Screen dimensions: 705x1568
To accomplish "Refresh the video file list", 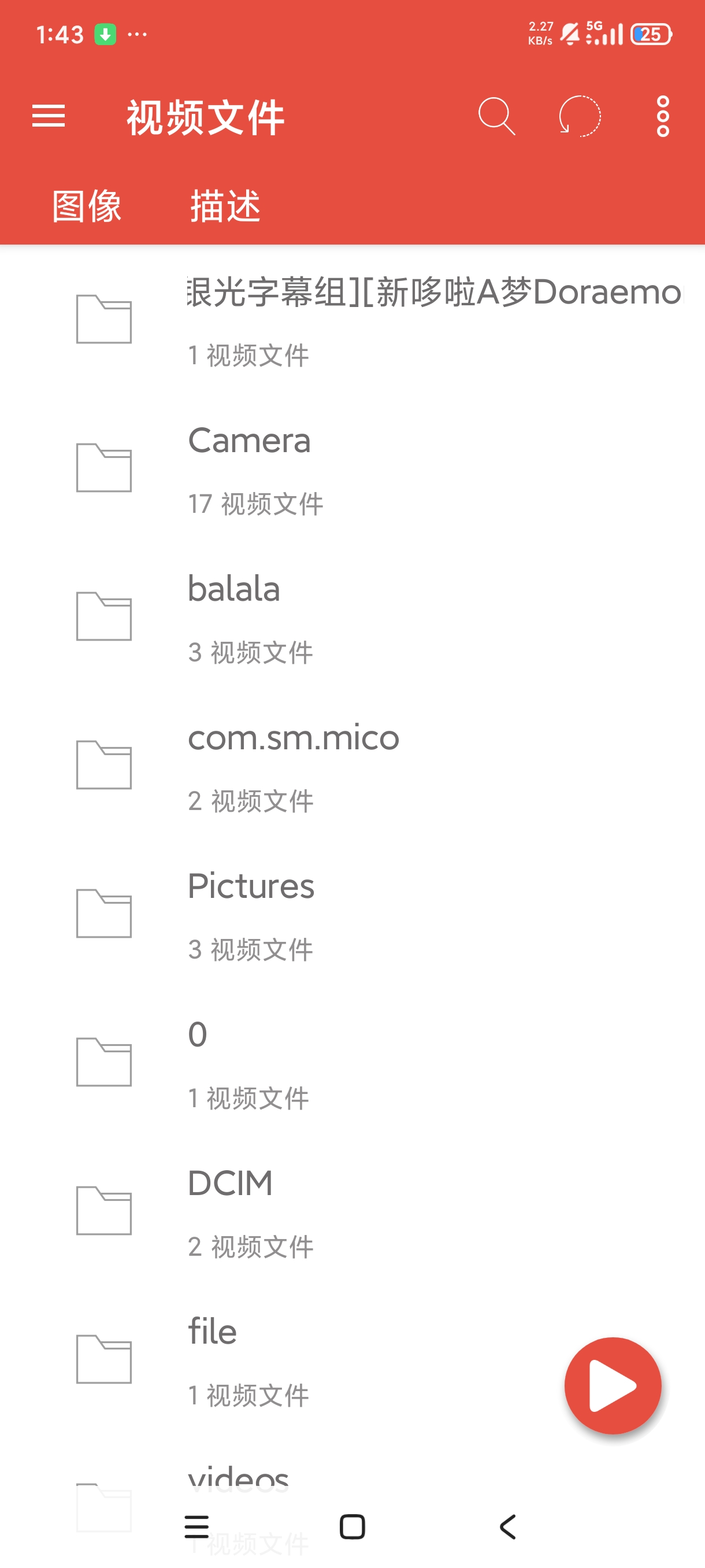I will click(580, 116).
